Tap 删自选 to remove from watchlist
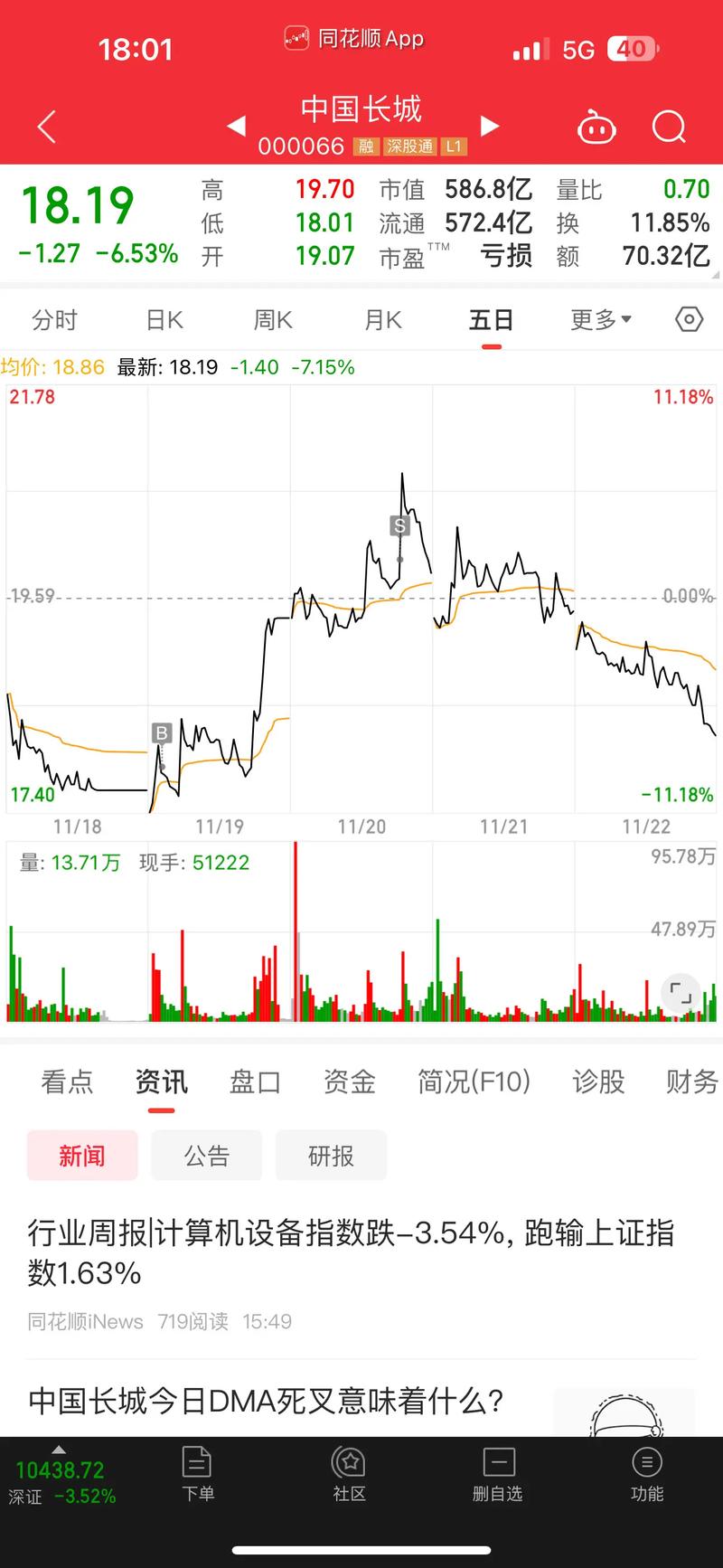 [x=498, y=1476]
